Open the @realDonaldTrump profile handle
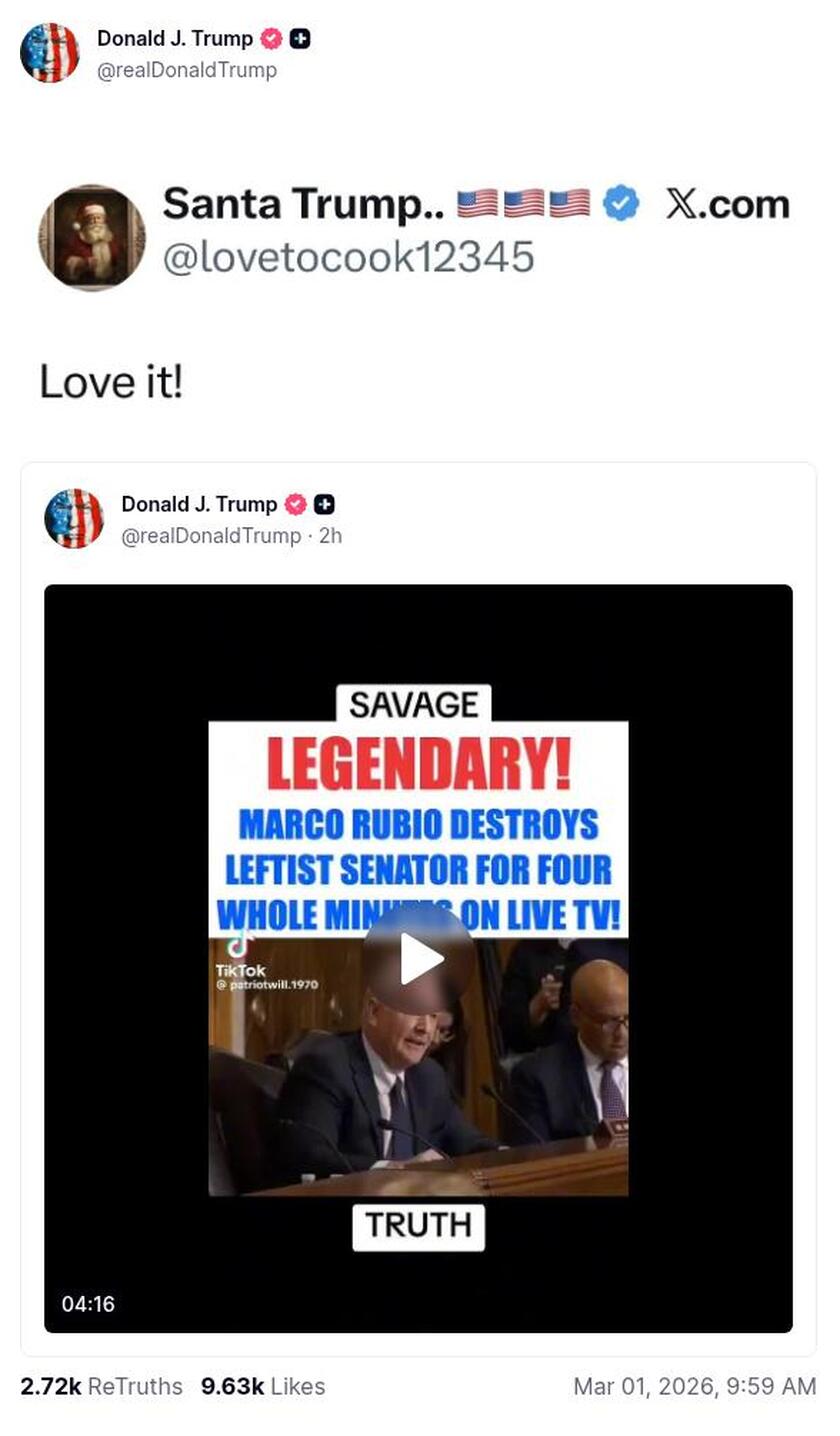The width and height of the screenshot is (840, 1436). pos(188,70)
